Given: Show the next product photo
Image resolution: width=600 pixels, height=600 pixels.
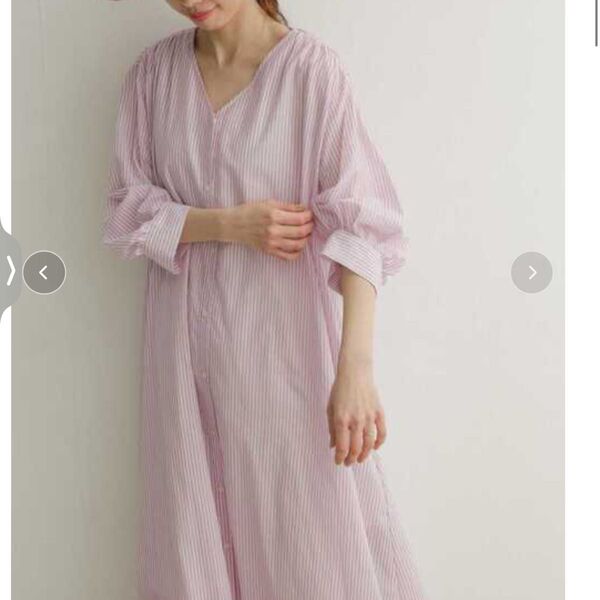Looking at the screenshot, I should [x=531, y=272].
